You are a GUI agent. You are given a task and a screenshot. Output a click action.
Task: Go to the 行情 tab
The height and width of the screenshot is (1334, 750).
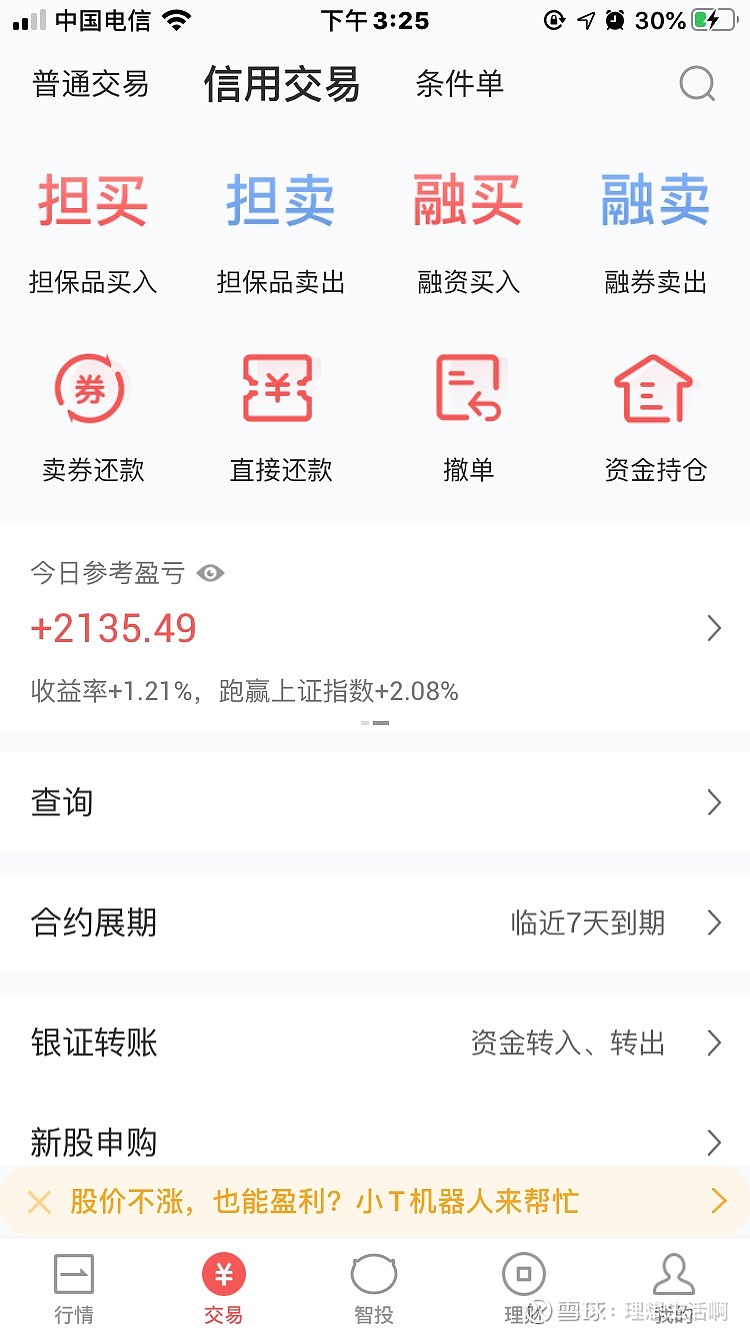[x=74, y=1289]
